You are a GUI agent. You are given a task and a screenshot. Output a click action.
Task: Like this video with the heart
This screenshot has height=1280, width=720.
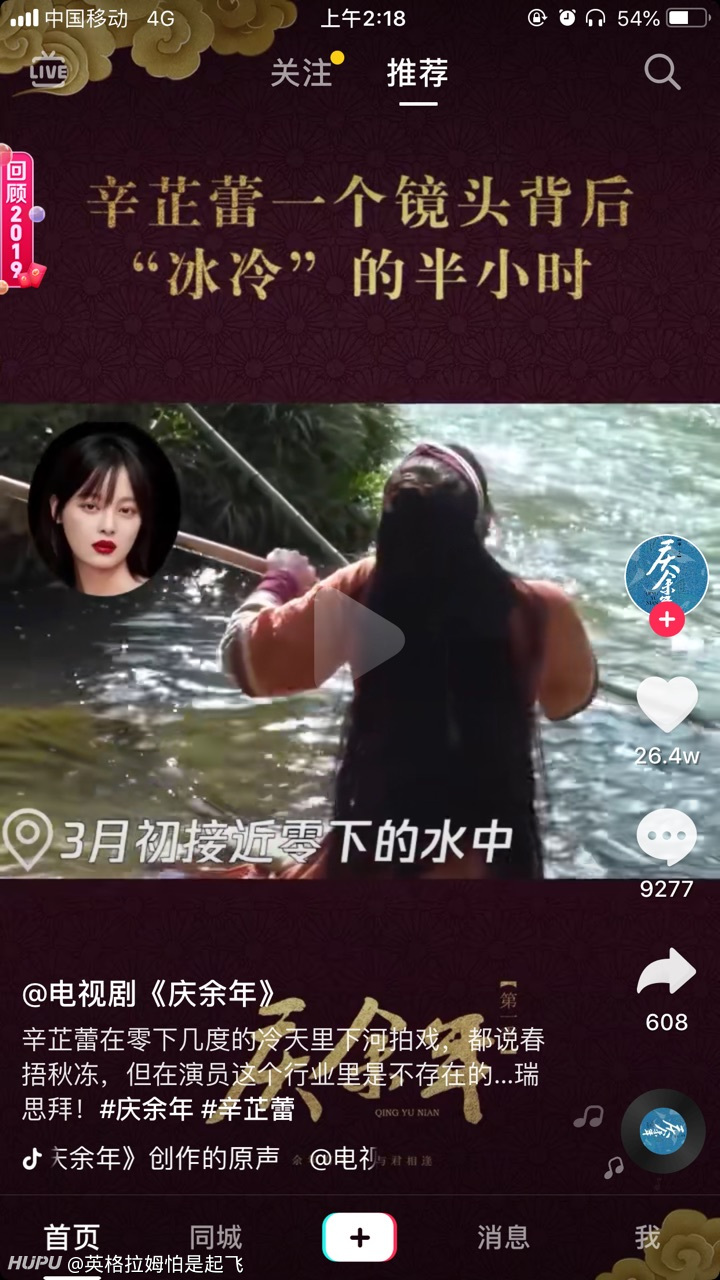coord(667,705)
